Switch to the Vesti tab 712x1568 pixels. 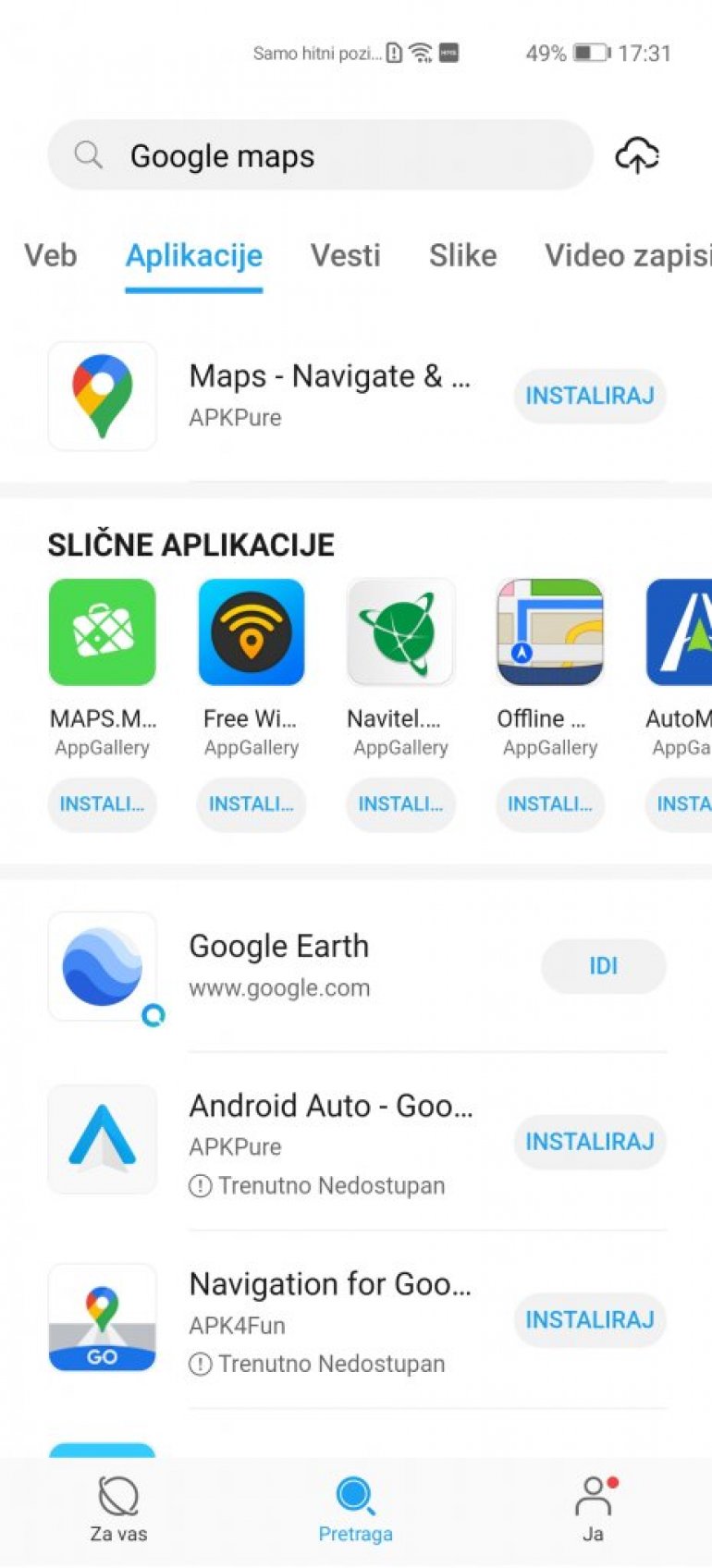pos(345,255)
